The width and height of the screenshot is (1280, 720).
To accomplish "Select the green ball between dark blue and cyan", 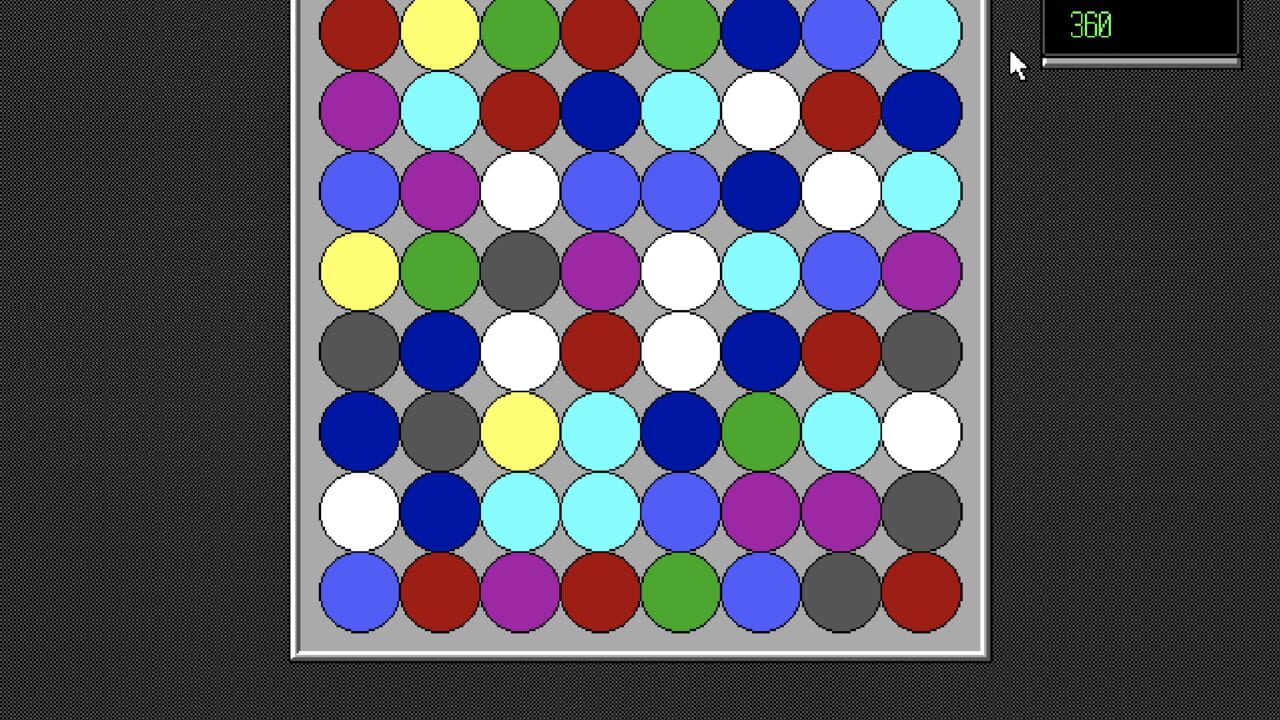I will (x=760, y=431).
